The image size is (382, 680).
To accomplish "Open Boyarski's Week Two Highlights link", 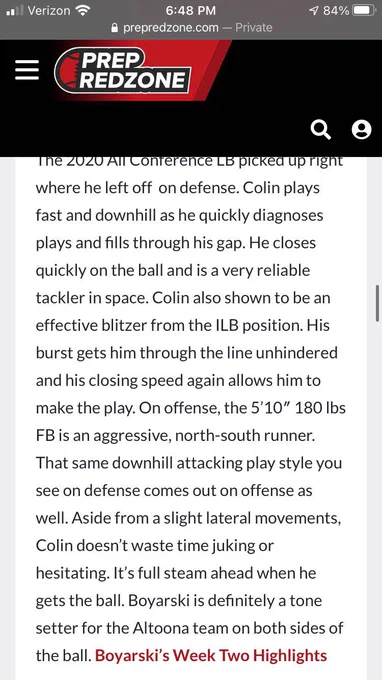I will (211, 655).
